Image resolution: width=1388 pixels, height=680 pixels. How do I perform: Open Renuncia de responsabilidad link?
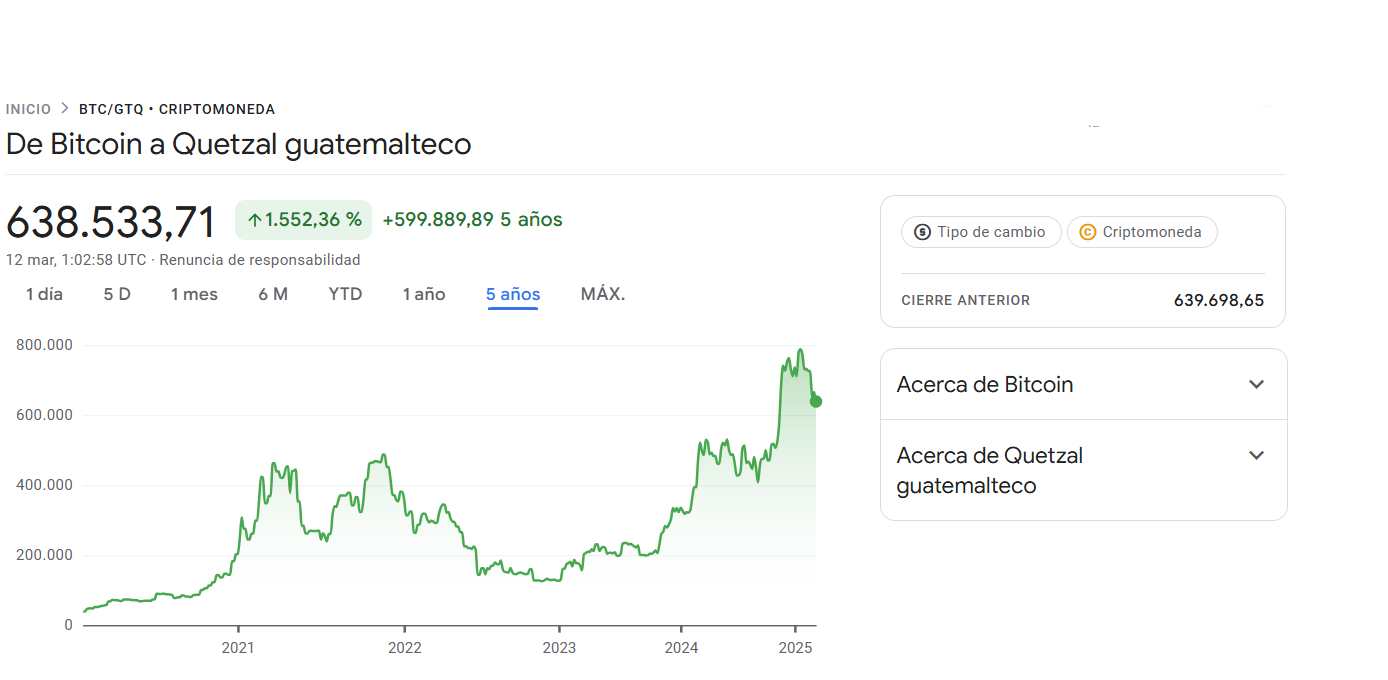pyautogui.click(x=259, y=260)
